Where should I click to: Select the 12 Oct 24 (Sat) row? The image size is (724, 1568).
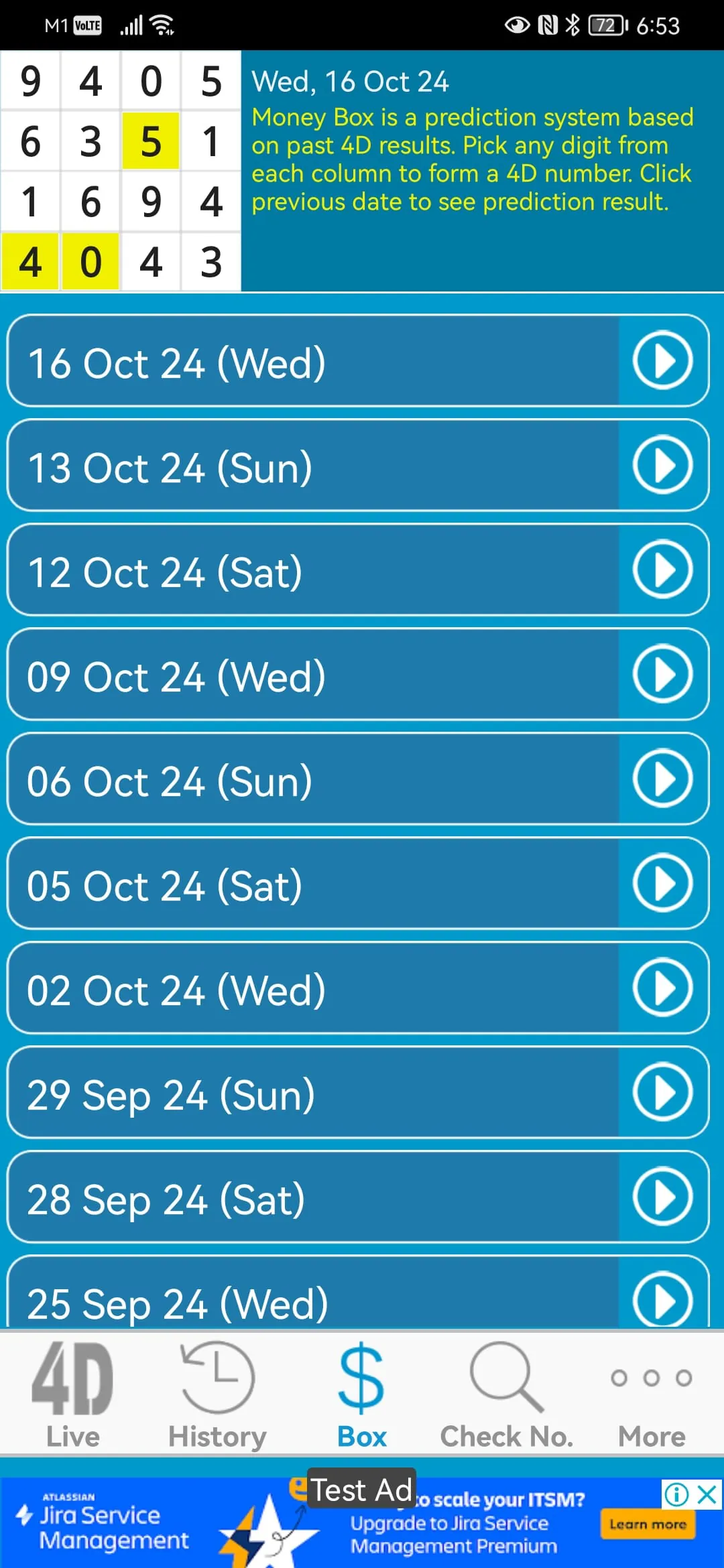pyautogui.click(x=358, y=570)
